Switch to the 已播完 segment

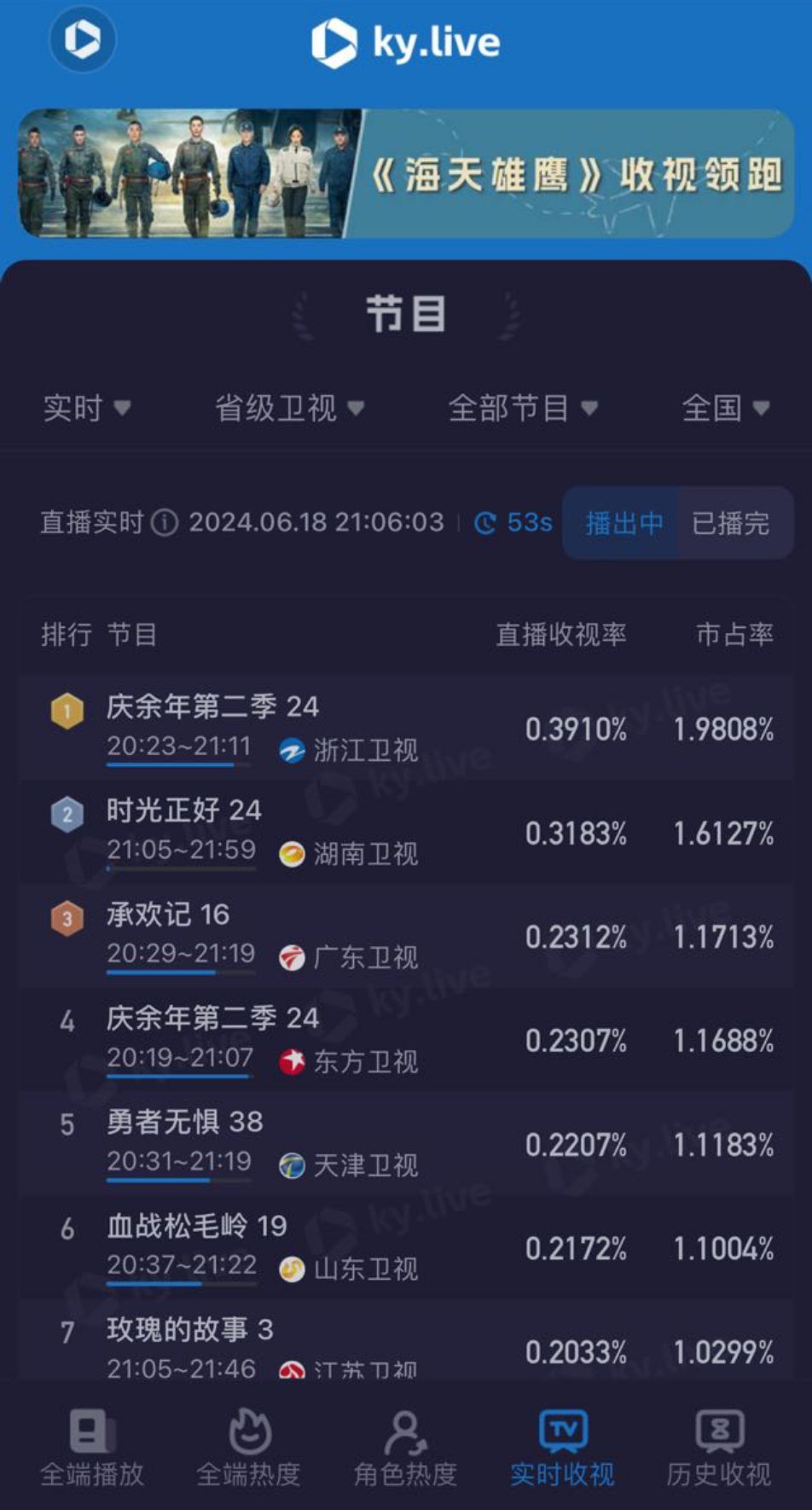pos(731,522)
